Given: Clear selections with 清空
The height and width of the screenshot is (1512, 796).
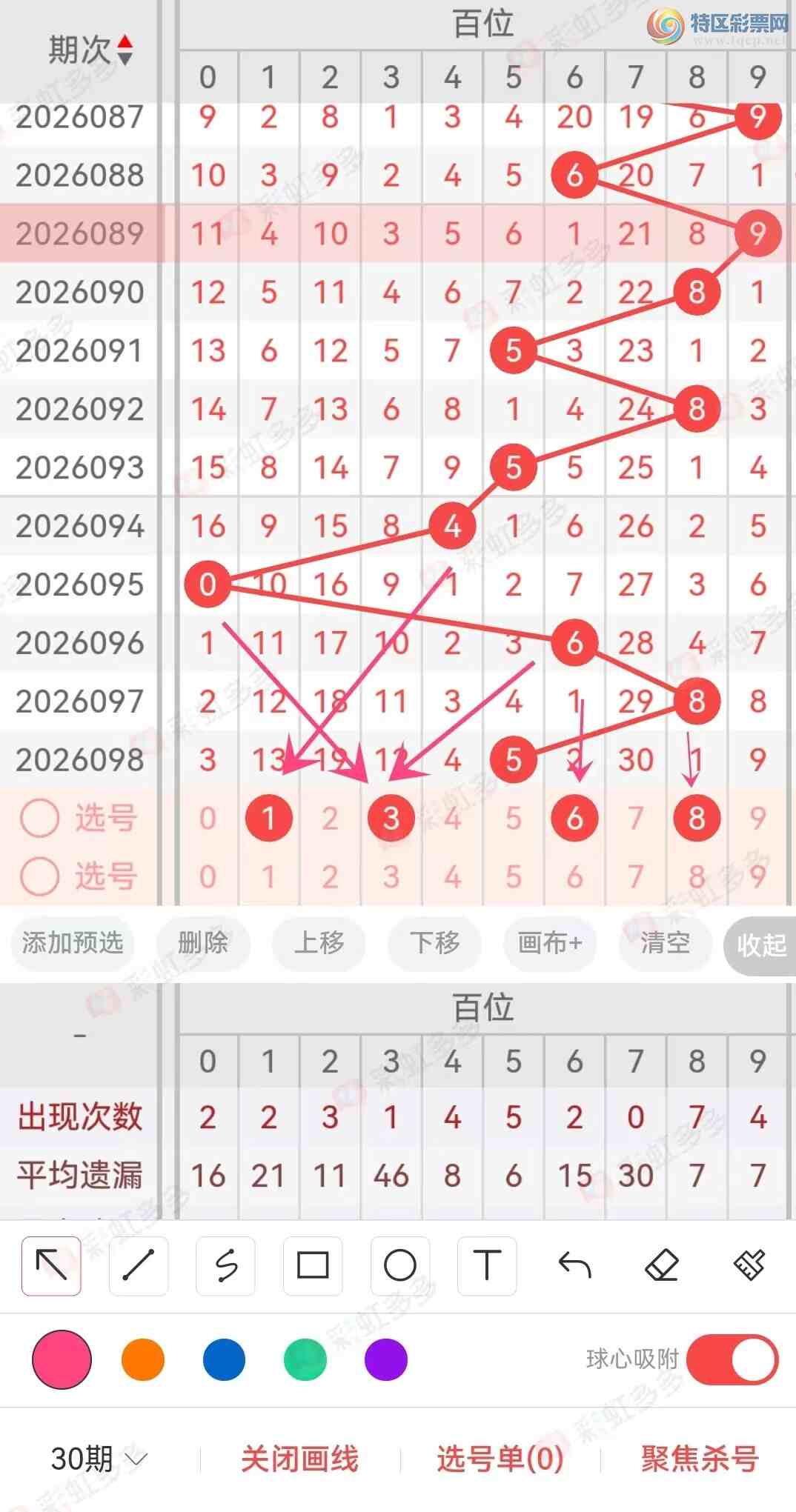Looking at the screenshot, I should [665, 943].
